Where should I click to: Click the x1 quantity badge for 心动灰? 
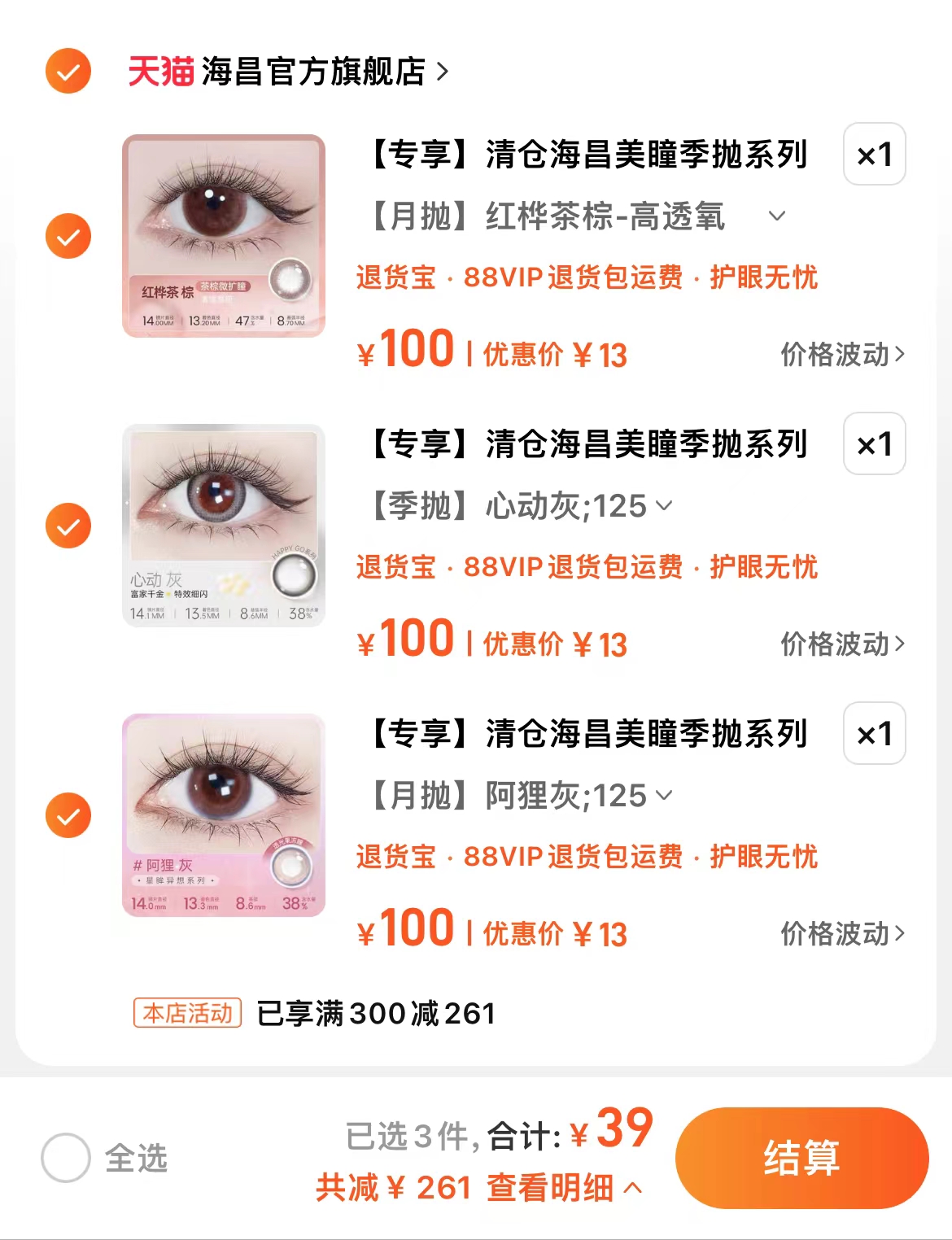[x=875, y=444]
